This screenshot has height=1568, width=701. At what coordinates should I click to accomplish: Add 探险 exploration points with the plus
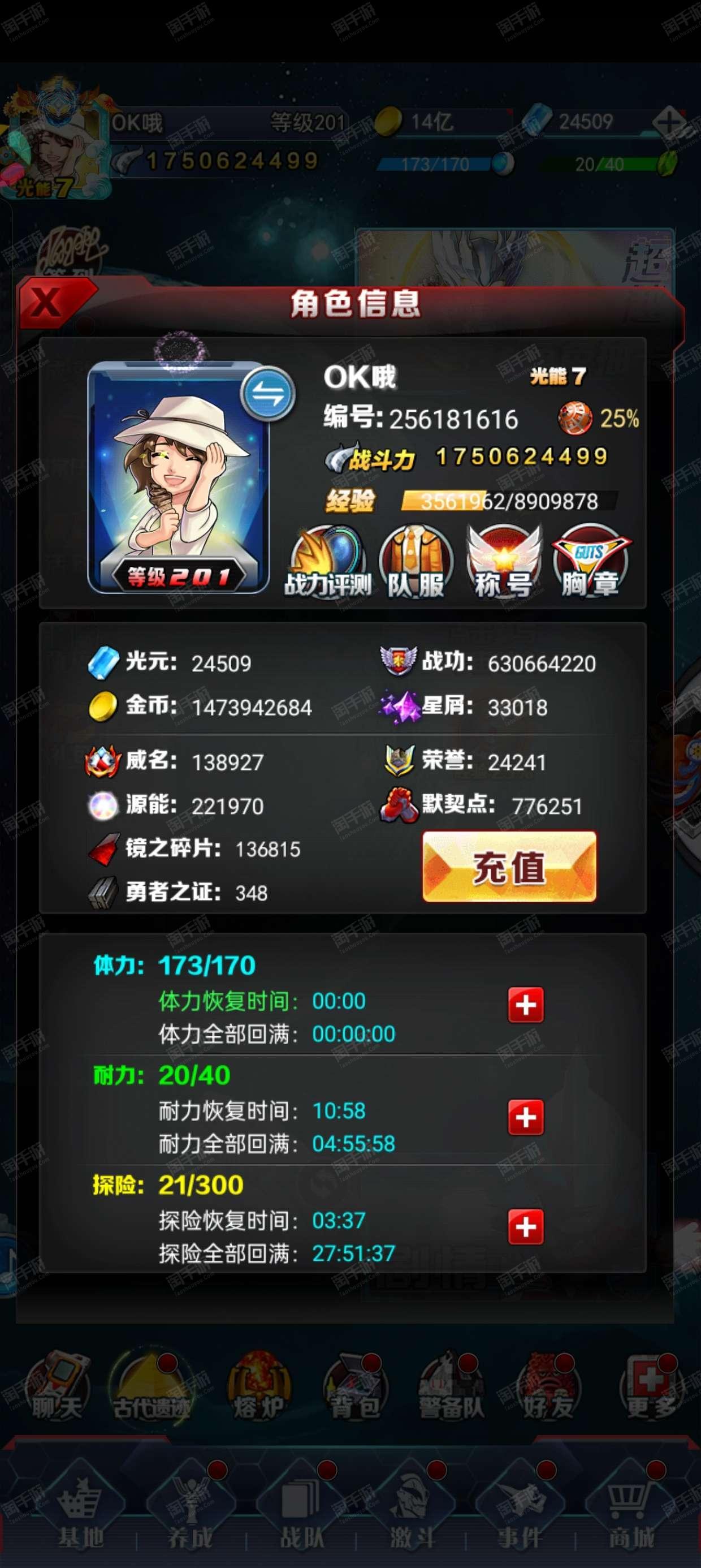526,1226
